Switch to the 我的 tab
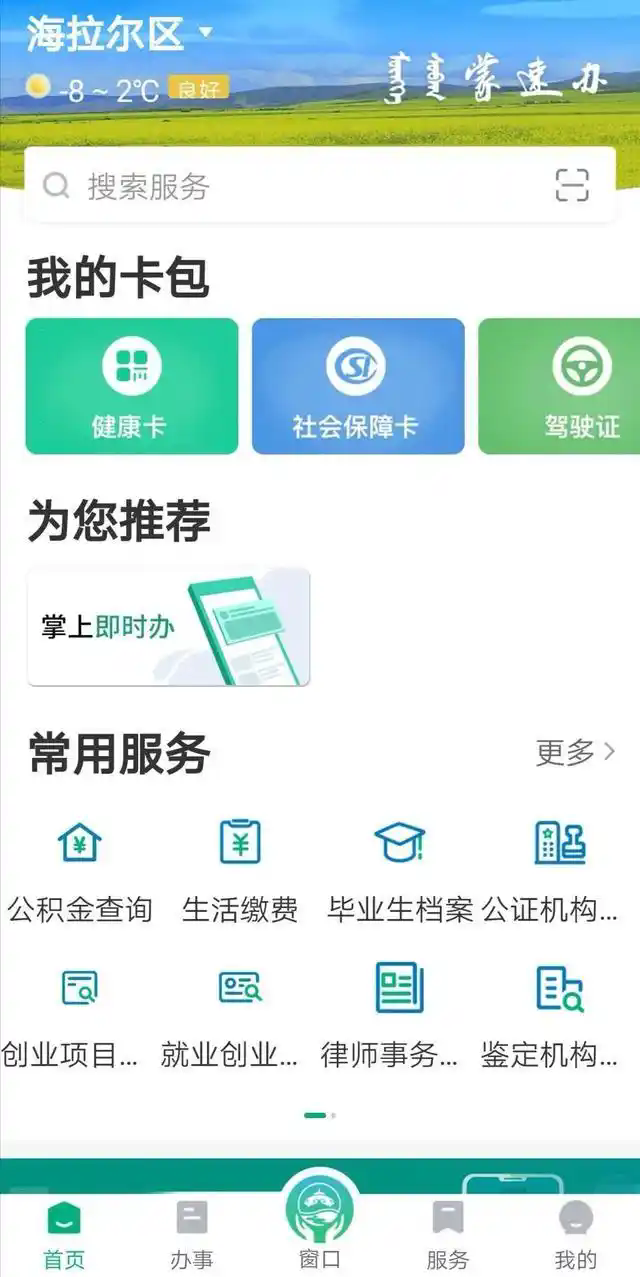The height and width of the screenshot is (1277, 640). pyautogui.click(x=576, y=1234)
